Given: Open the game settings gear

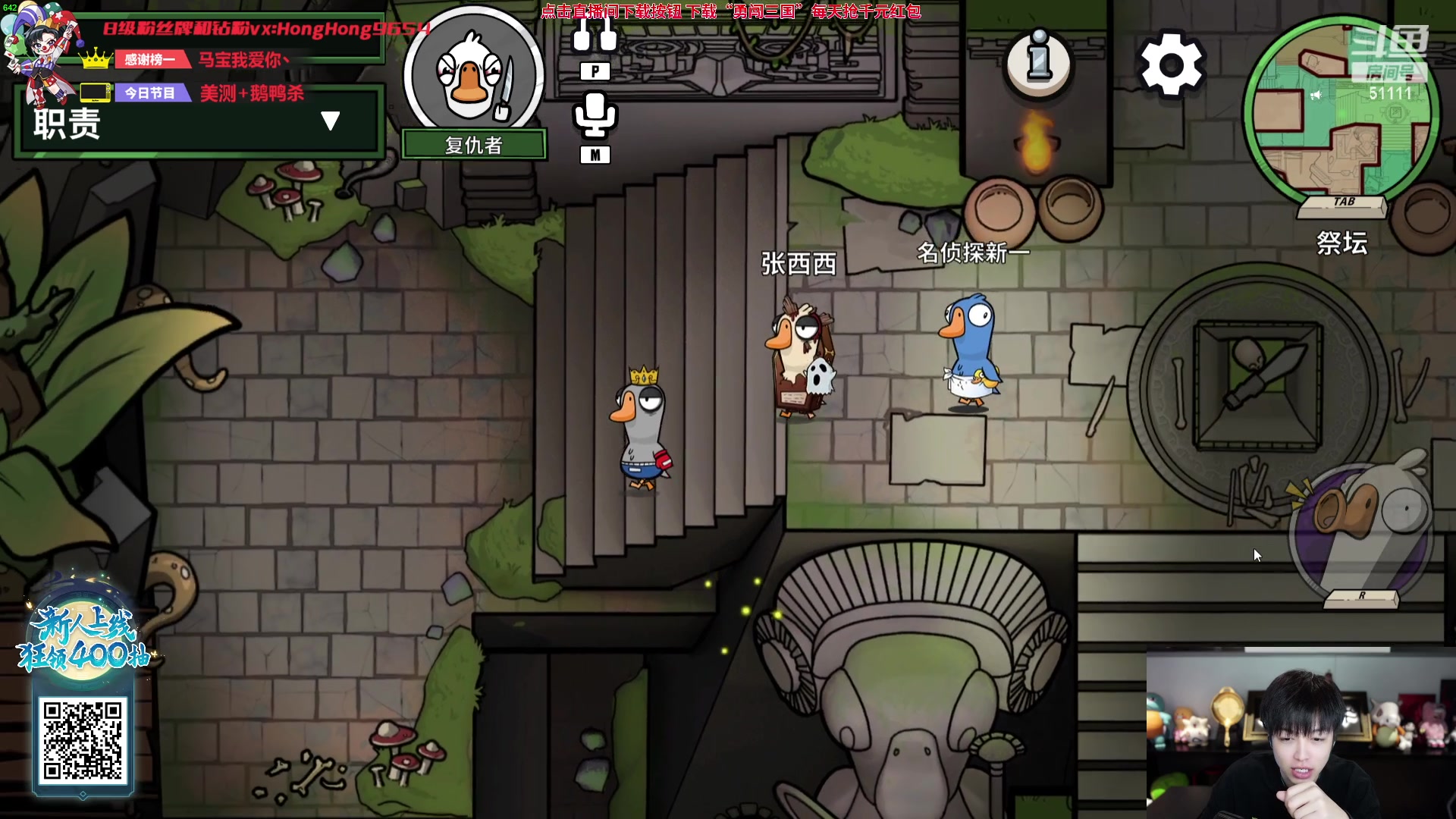Looking at the screenshot, I should point(1171,64).
